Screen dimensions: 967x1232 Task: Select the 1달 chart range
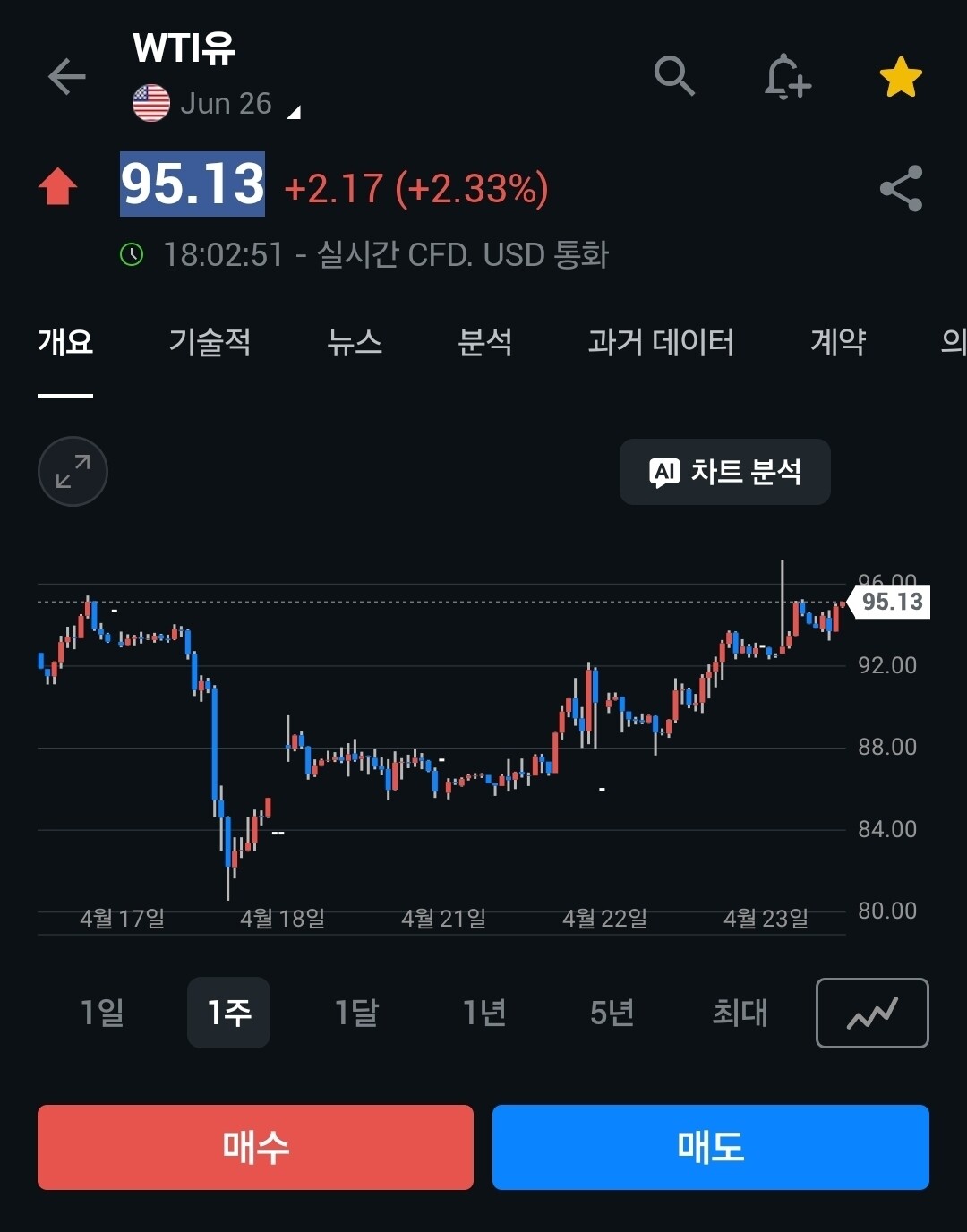click(x=356, y=1013)
